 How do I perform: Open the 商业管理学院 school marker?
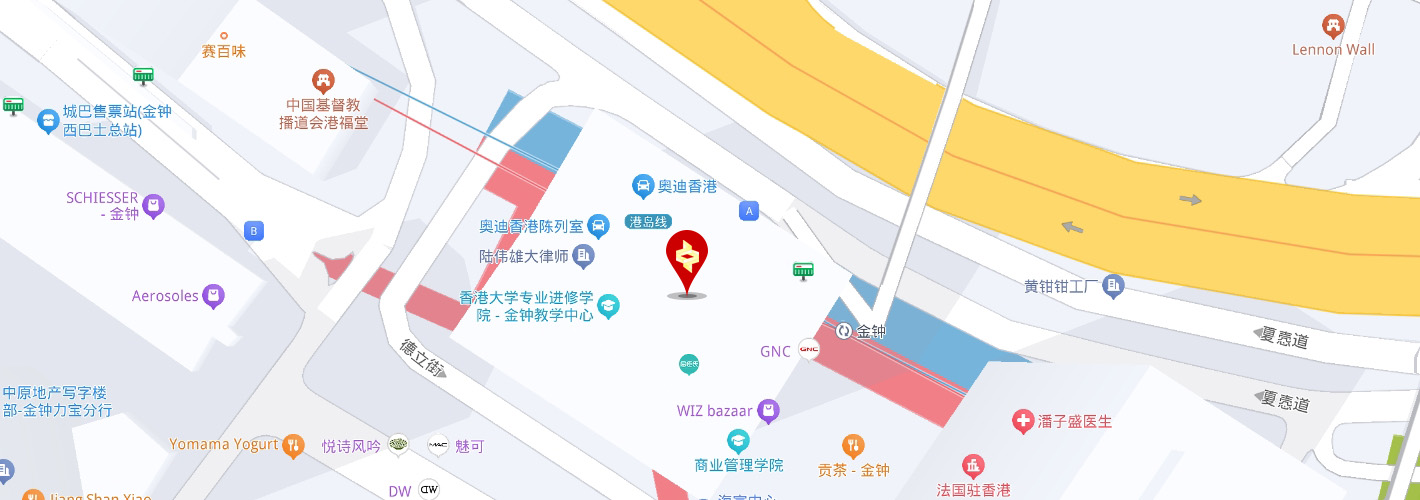[x=738, y=441]
